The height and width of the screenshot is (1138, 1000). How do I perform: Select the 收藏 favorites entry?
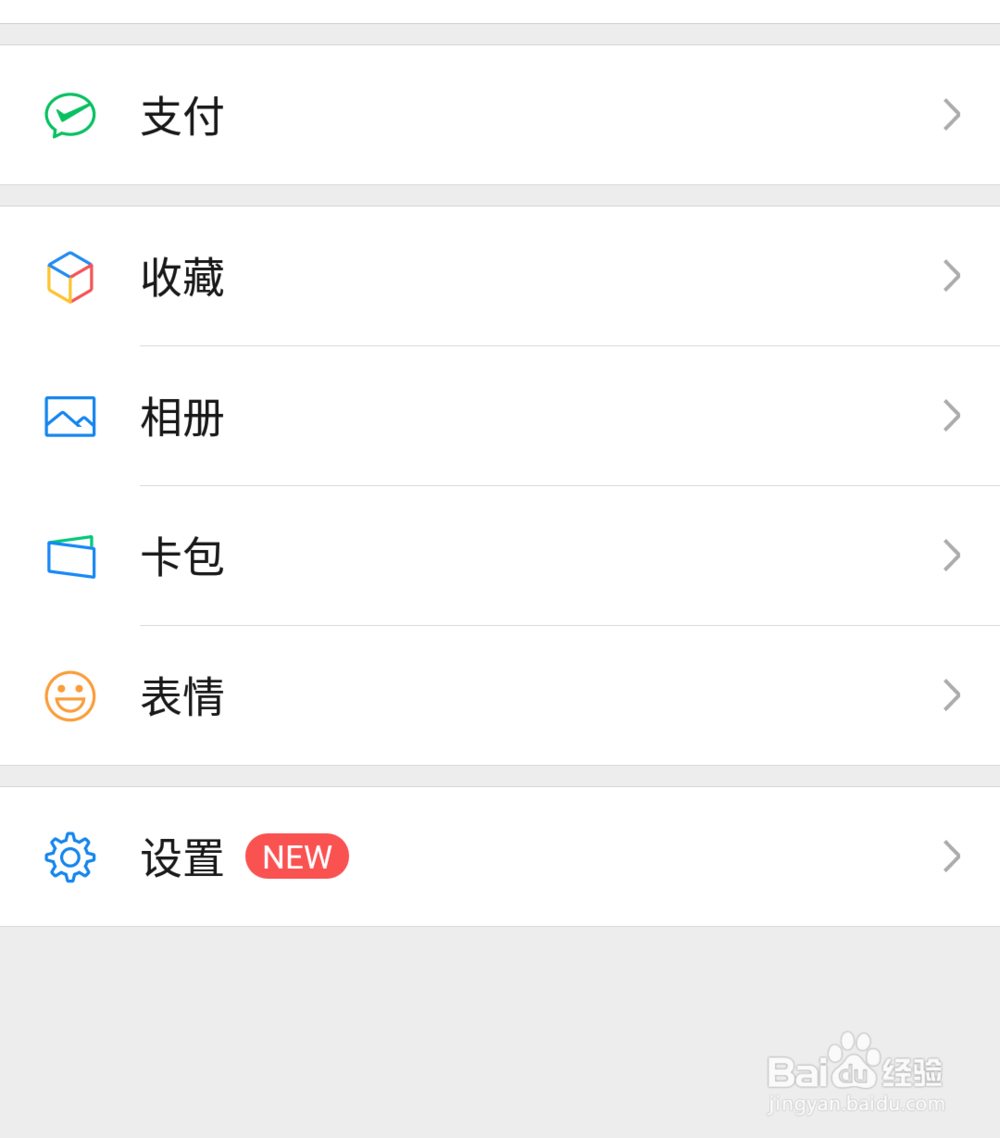point(182,277)
